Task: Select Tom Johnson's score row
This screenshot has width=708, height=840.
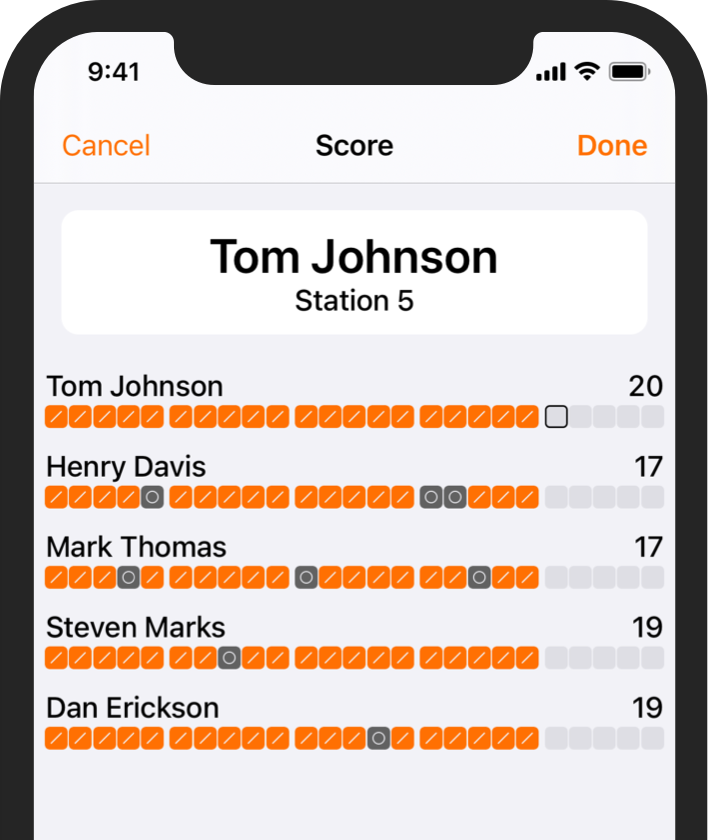Action: [x=354, y=400]
